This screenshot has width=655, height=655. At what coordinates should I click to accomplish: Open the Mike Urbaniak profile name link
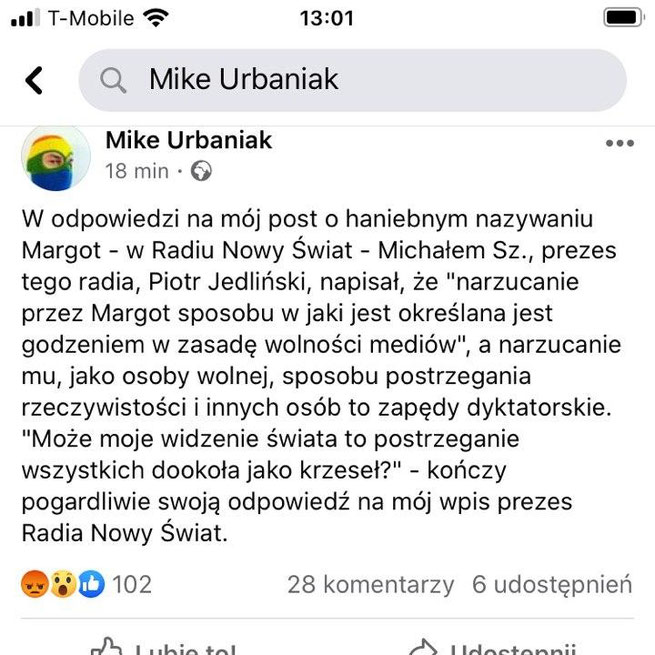point(188,140)
